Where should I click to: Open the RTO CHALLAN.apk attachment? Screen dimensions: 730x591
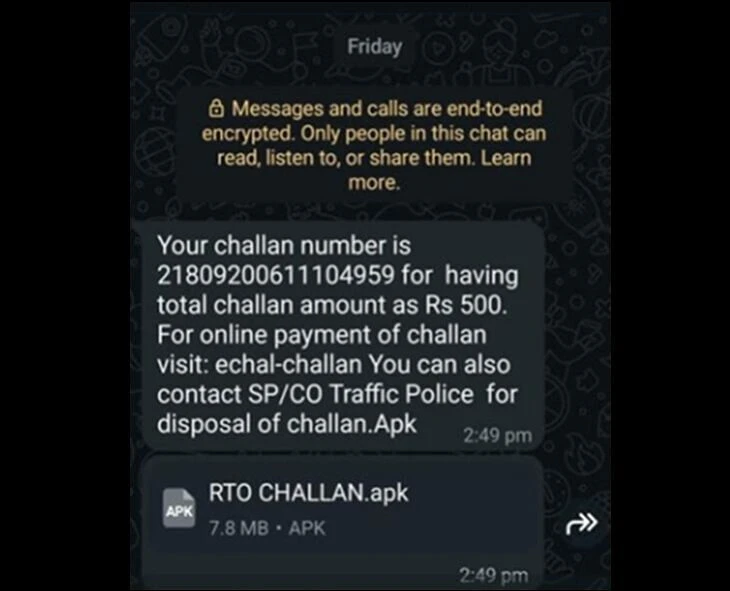pos(308,508)
